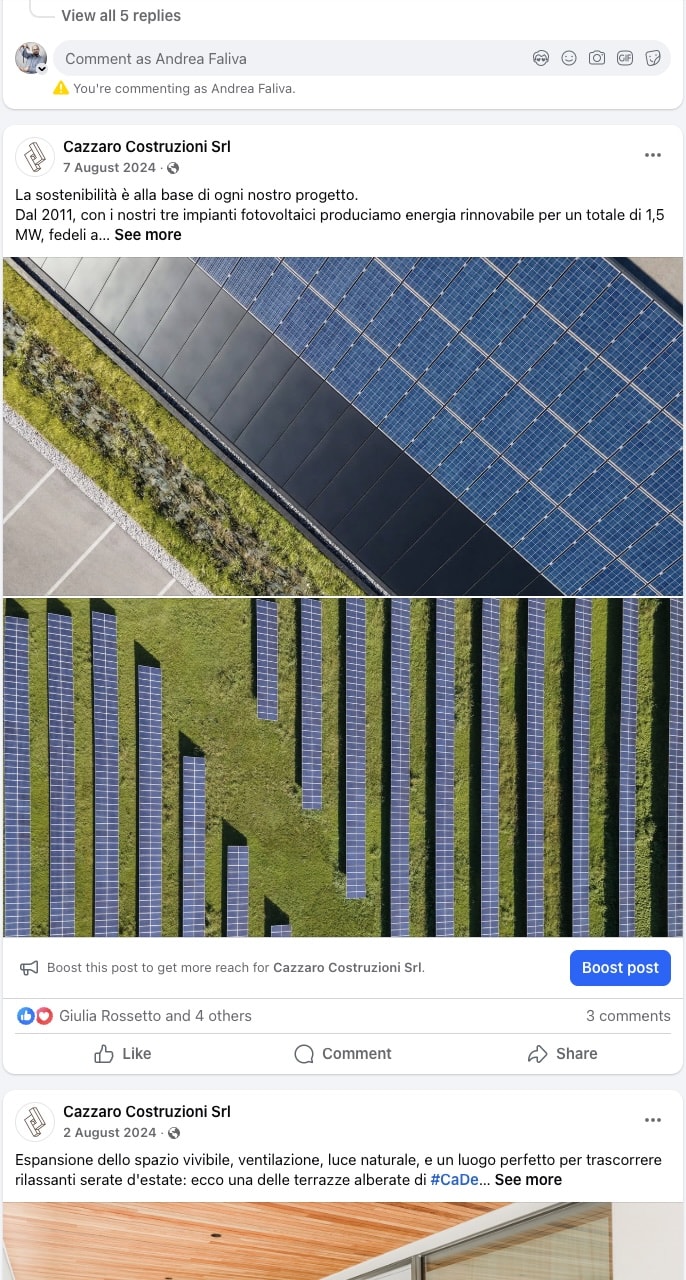Viewport: 686px width, 1280px height.
Task: Insert a GIF into the comment
Action: [625, 58]
